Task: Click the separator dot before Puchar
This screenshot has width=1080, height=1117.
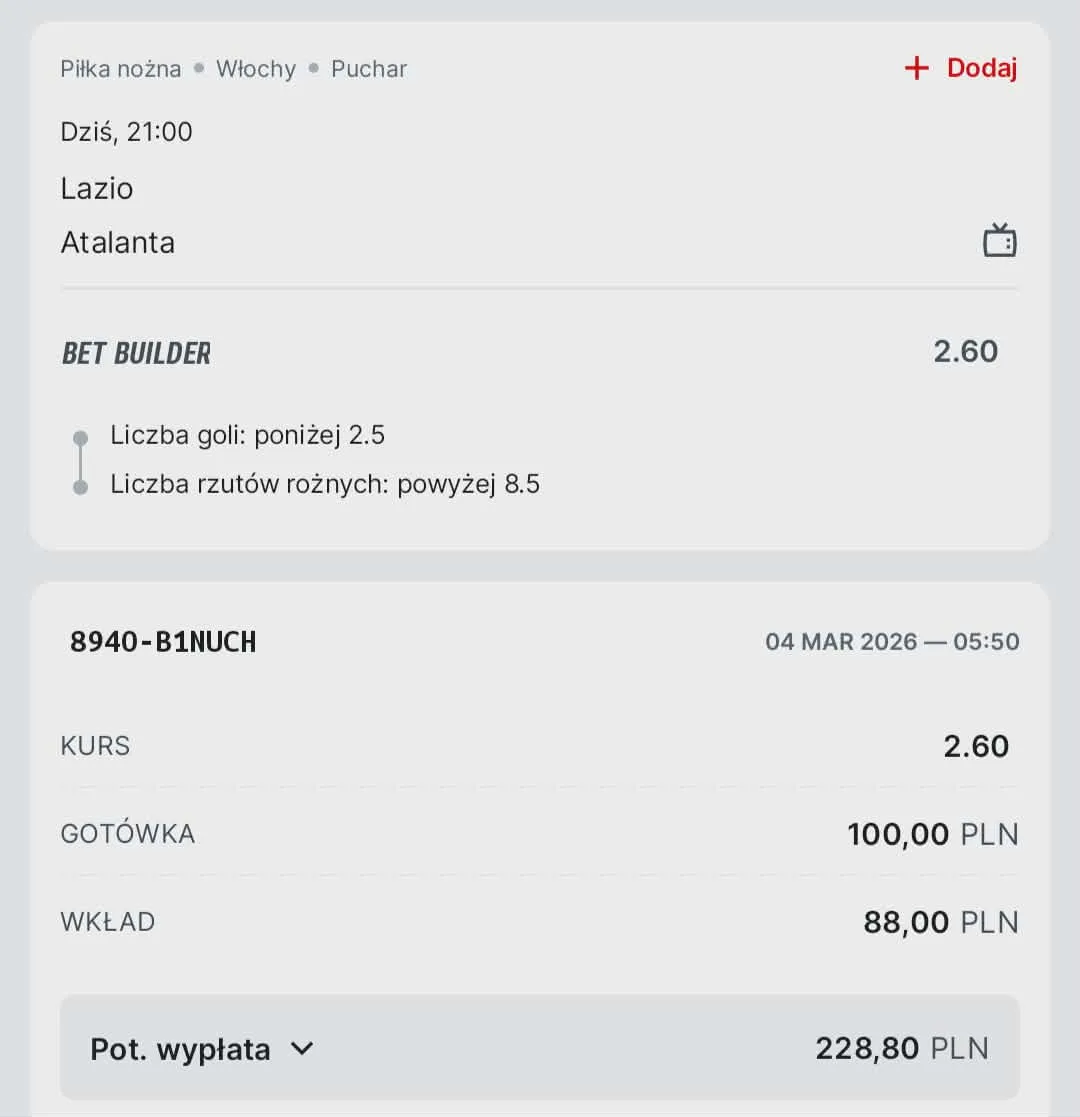Action: click(314, 68)
